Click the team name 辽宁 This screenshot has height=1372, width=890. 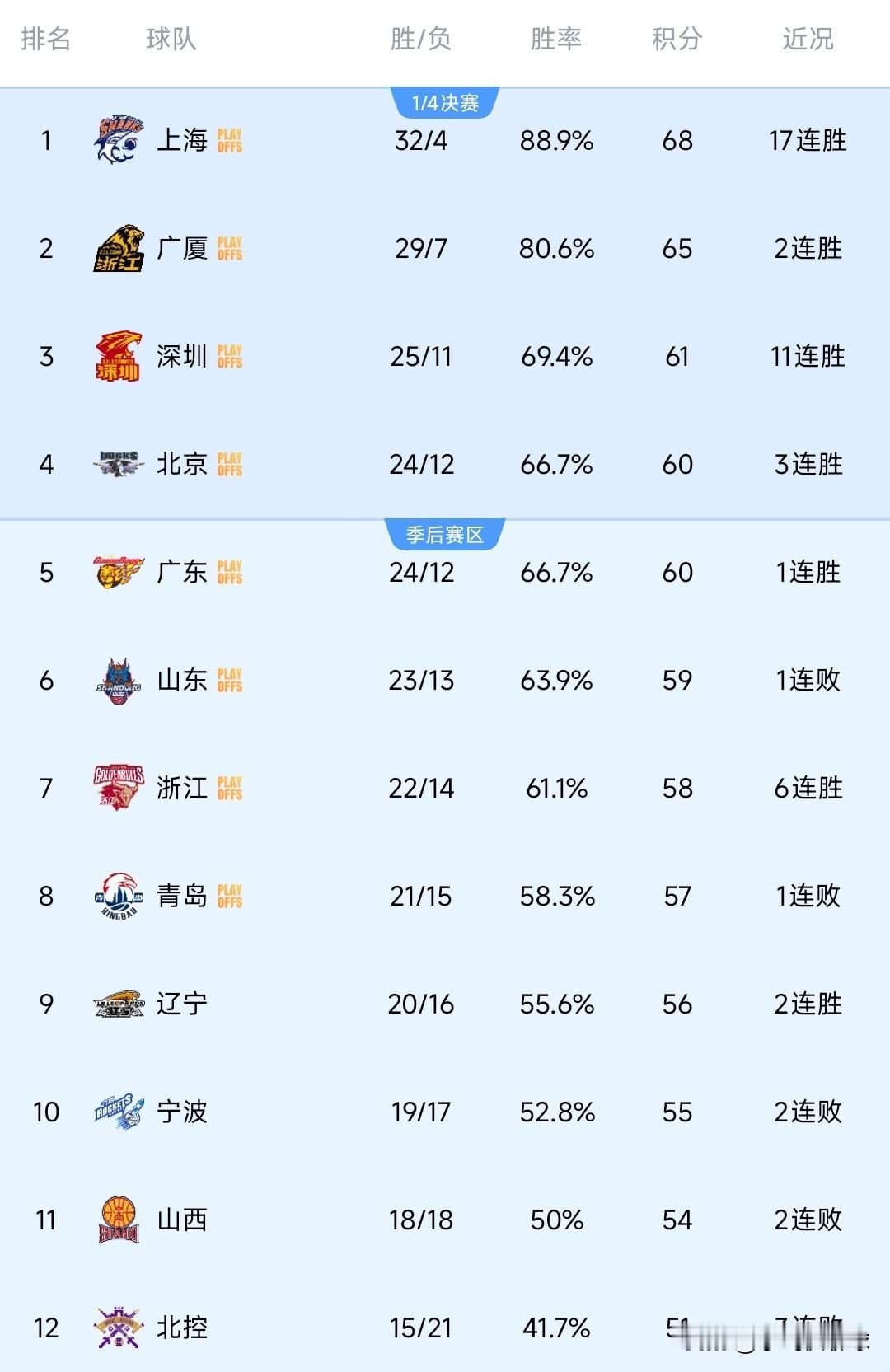click(x=180, y=1004)
